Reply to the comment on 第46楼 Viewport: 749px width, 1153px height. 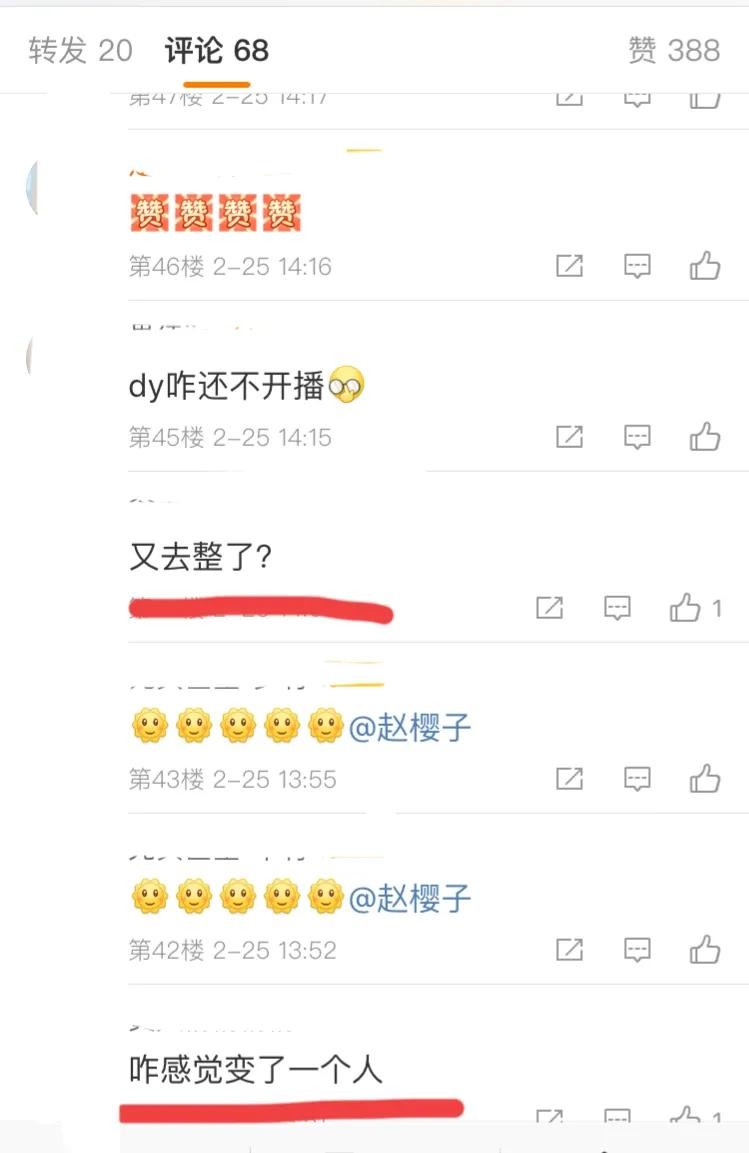click(637, 266)
